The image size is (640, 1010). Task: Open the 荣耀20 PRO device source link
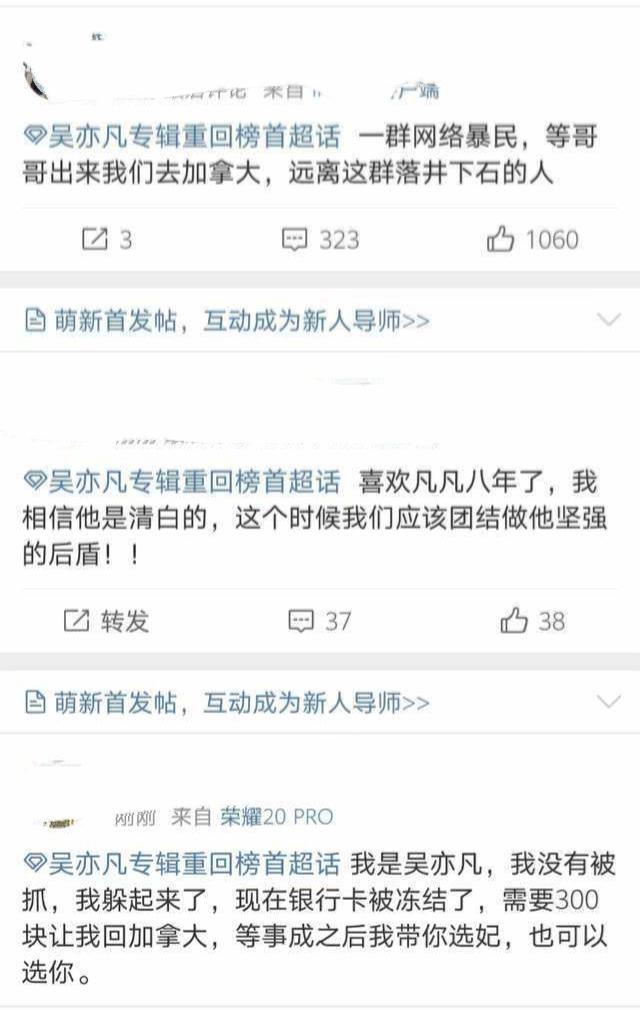(x=277, y=817)
